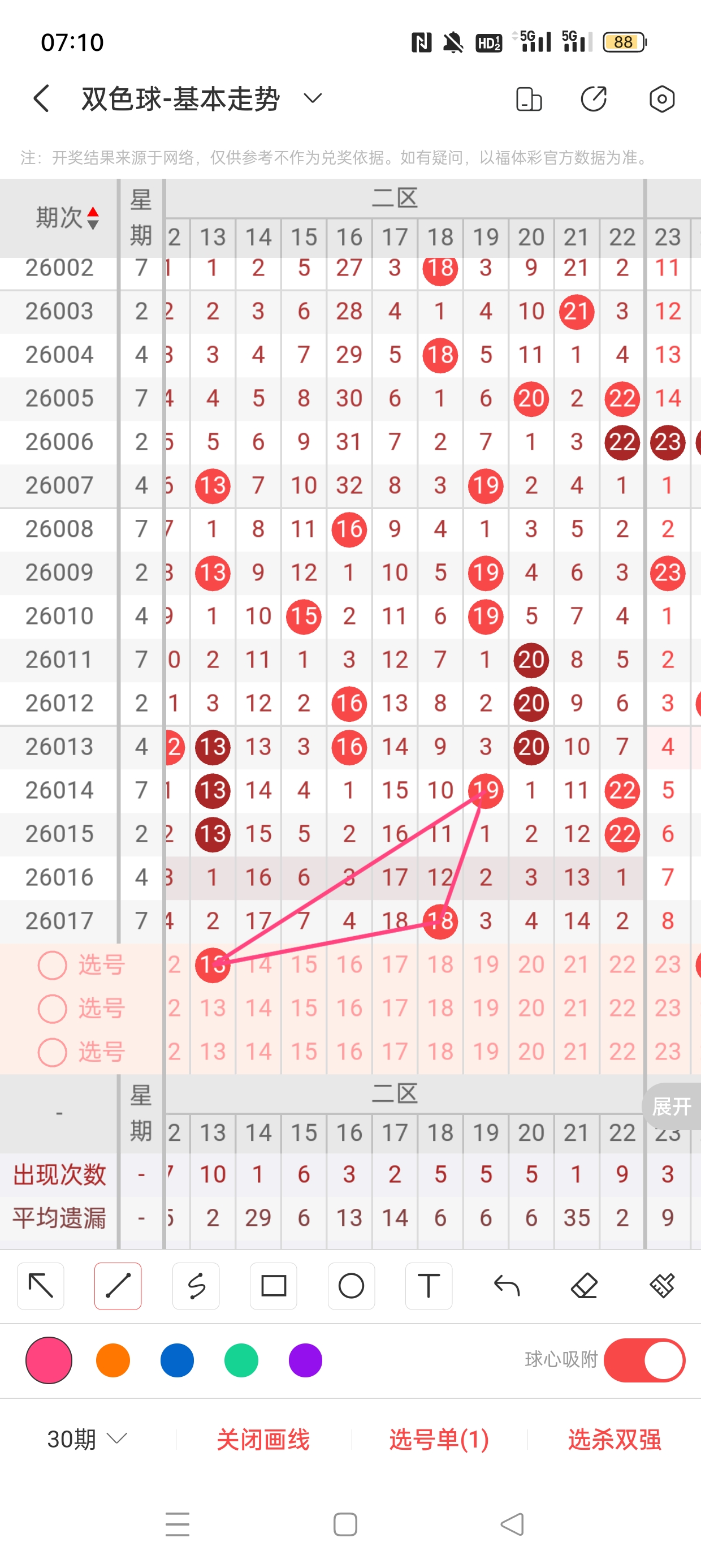Go back from the 双色球 trend chart
Image resolution: width=701 pixels, height=1568 pixels.
coord(41,98)
